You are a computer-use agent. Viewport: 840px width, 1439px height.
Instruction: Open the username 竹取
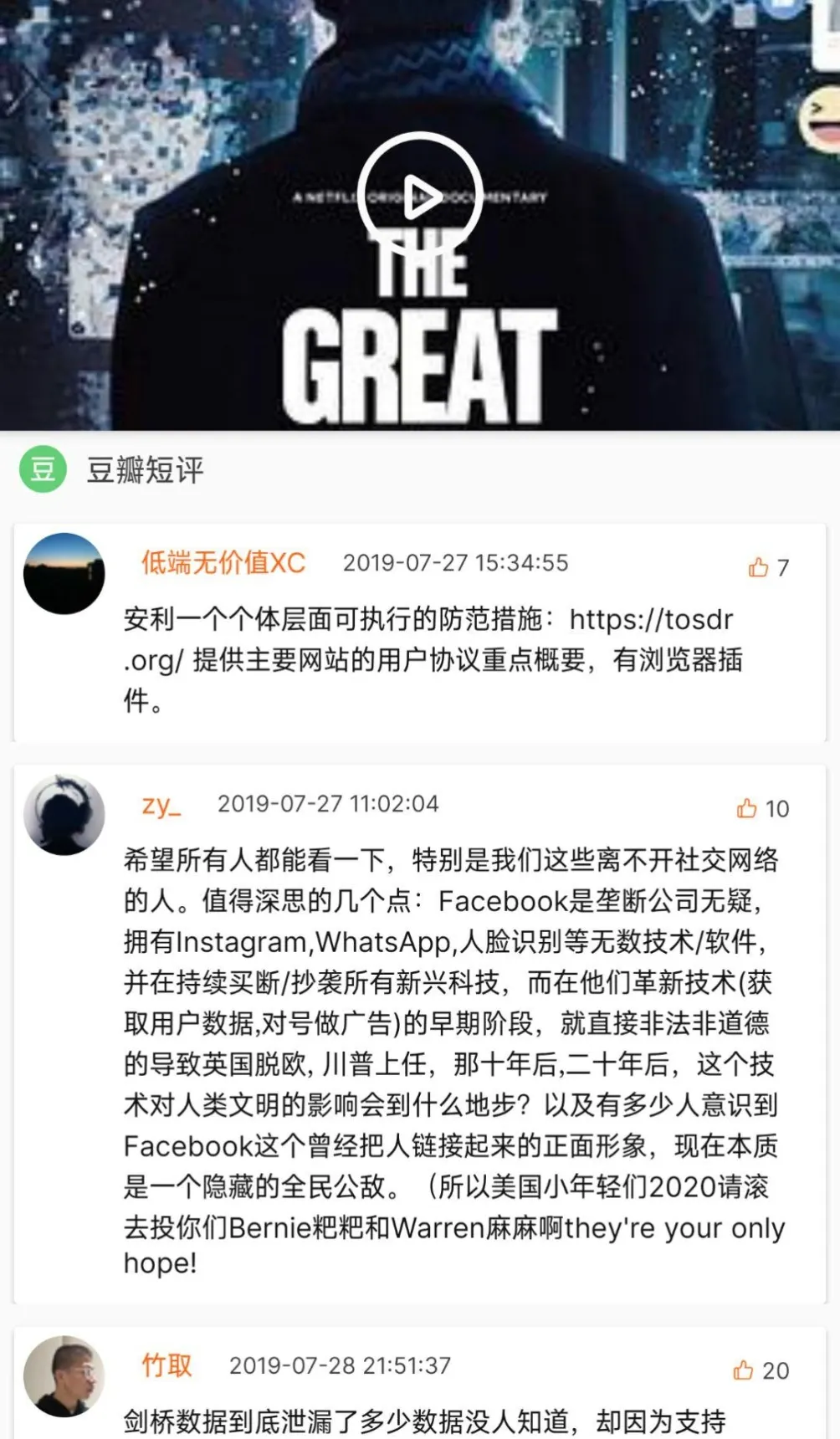click(x=166, y=1365)
